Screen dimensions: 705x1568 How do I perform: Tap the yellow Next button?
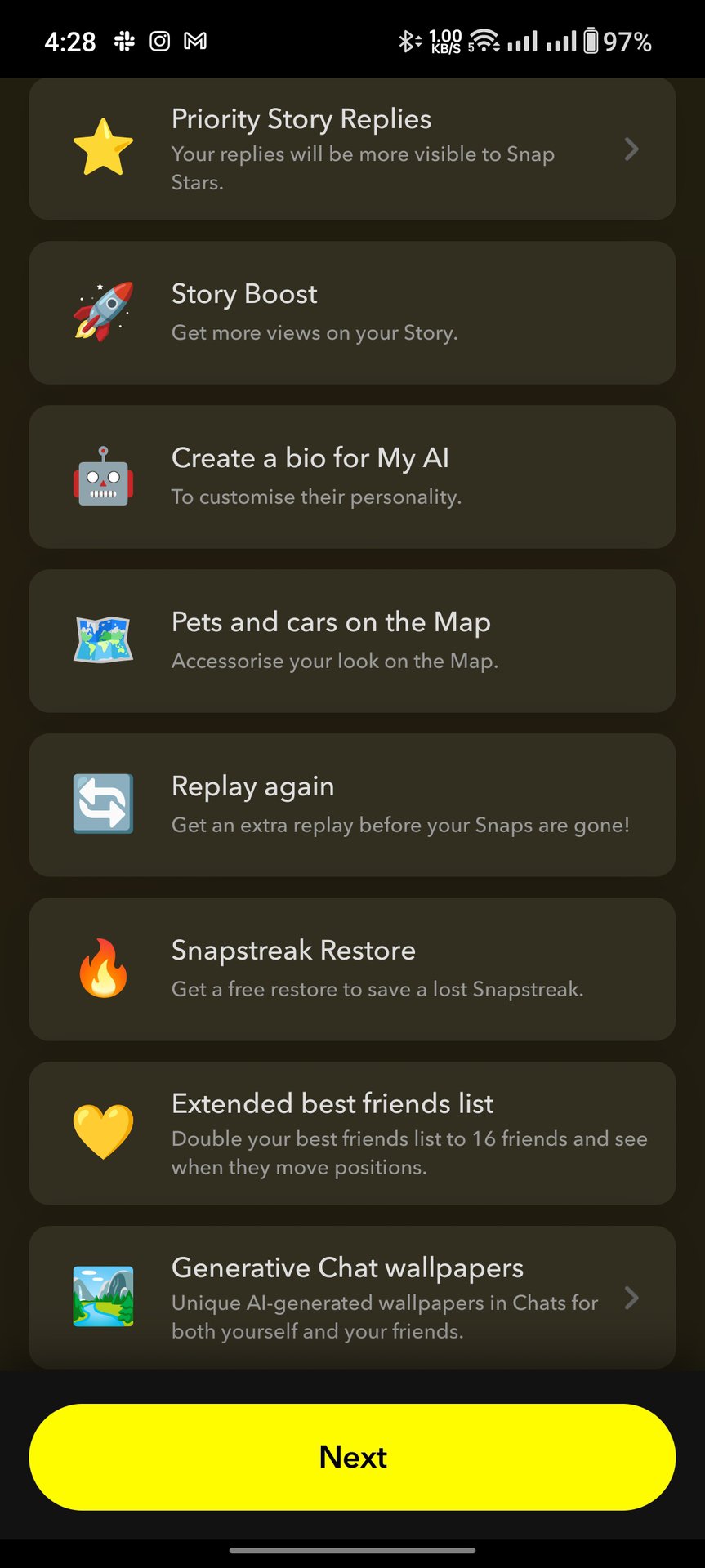tap(352, 1457)
